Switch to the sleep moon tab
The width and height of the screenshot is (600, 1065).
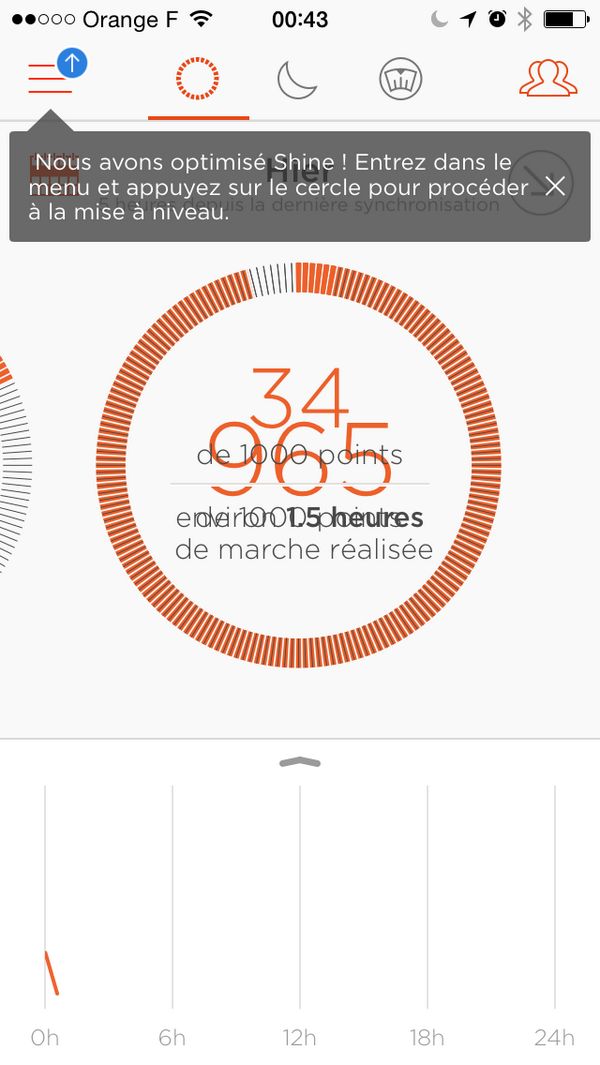[298, 79]
